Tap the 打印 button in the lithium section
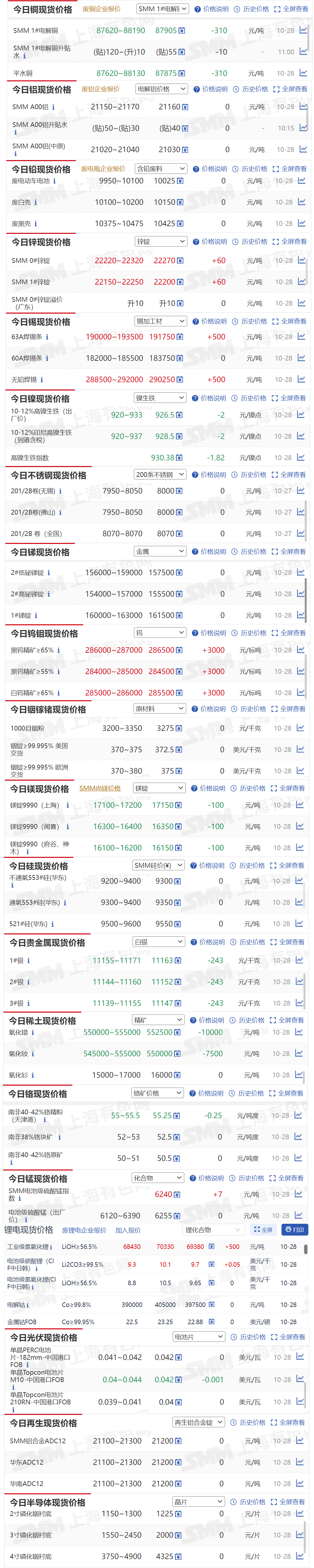 tap(295, 1230)
